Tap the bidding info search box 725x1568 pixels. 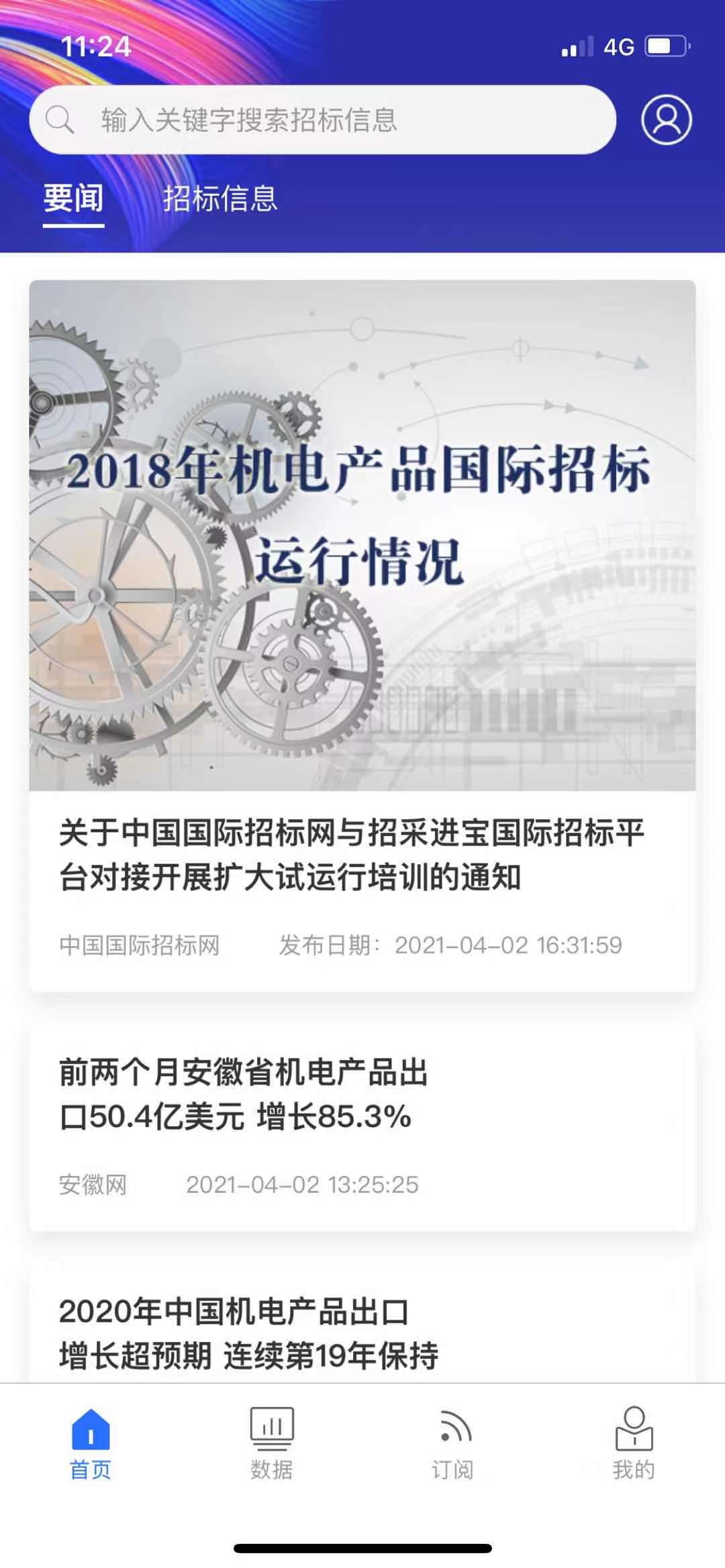(x=322, y=120)
